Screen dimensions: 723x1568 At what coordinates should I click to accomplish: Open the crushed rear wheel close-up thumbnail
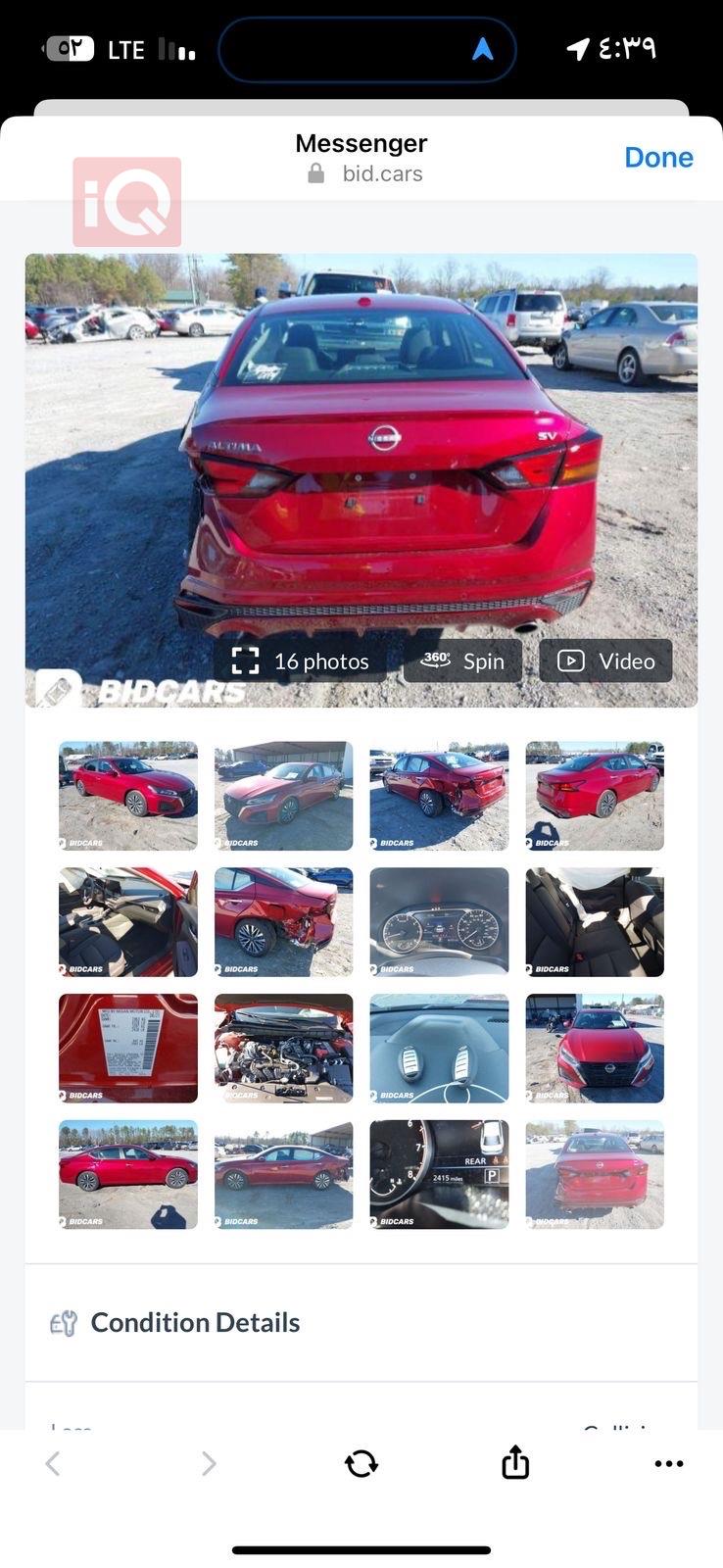(283, 922)
